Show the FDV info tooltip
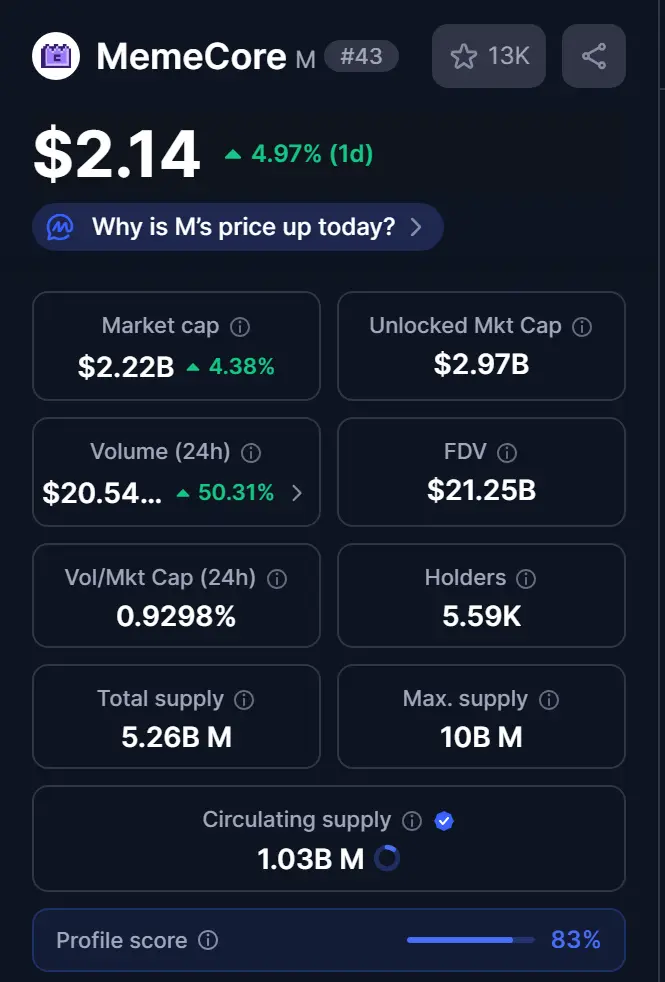Viewport: 665px width, 982px height. click(x=507, y=452)
